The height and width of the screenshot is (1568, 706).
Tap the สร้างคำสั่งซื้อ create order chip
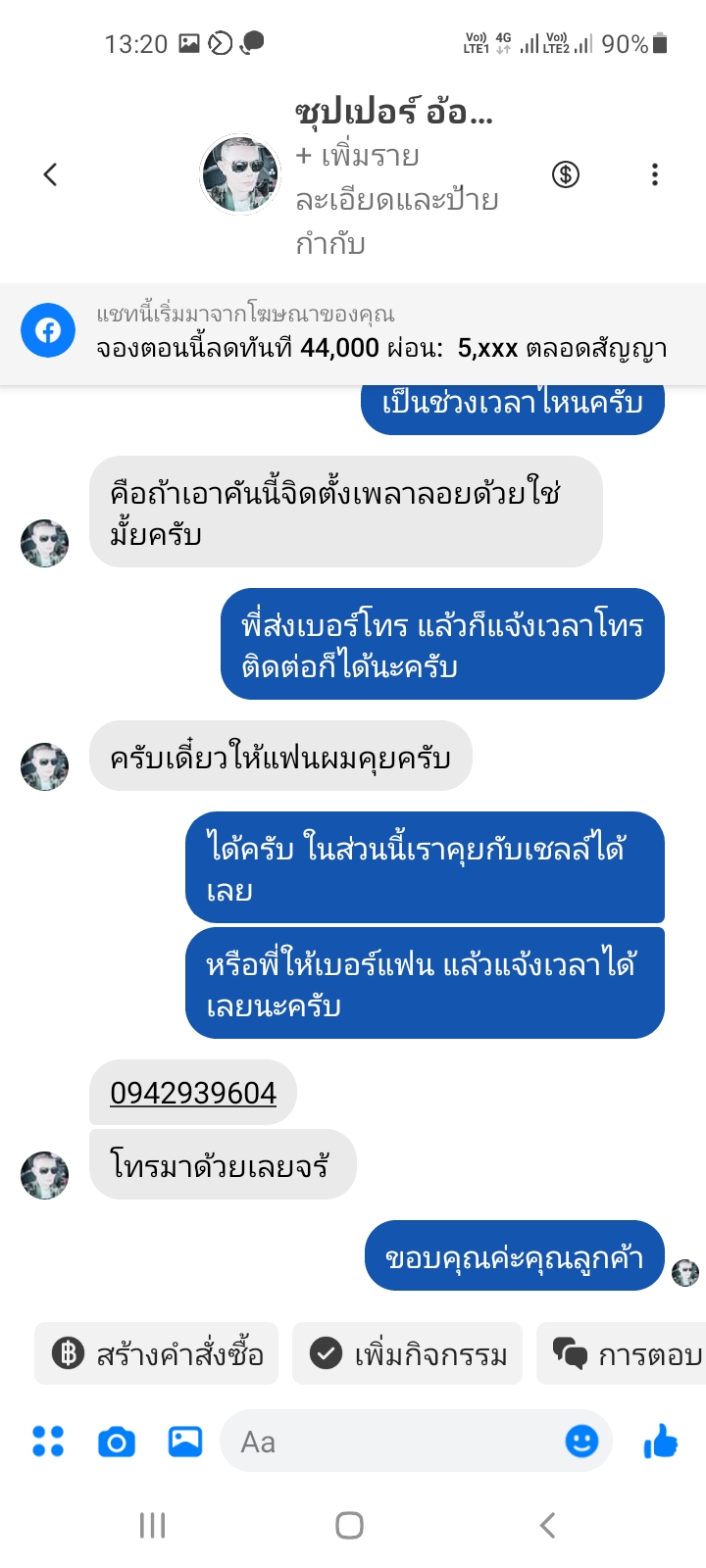(157, 1354)
